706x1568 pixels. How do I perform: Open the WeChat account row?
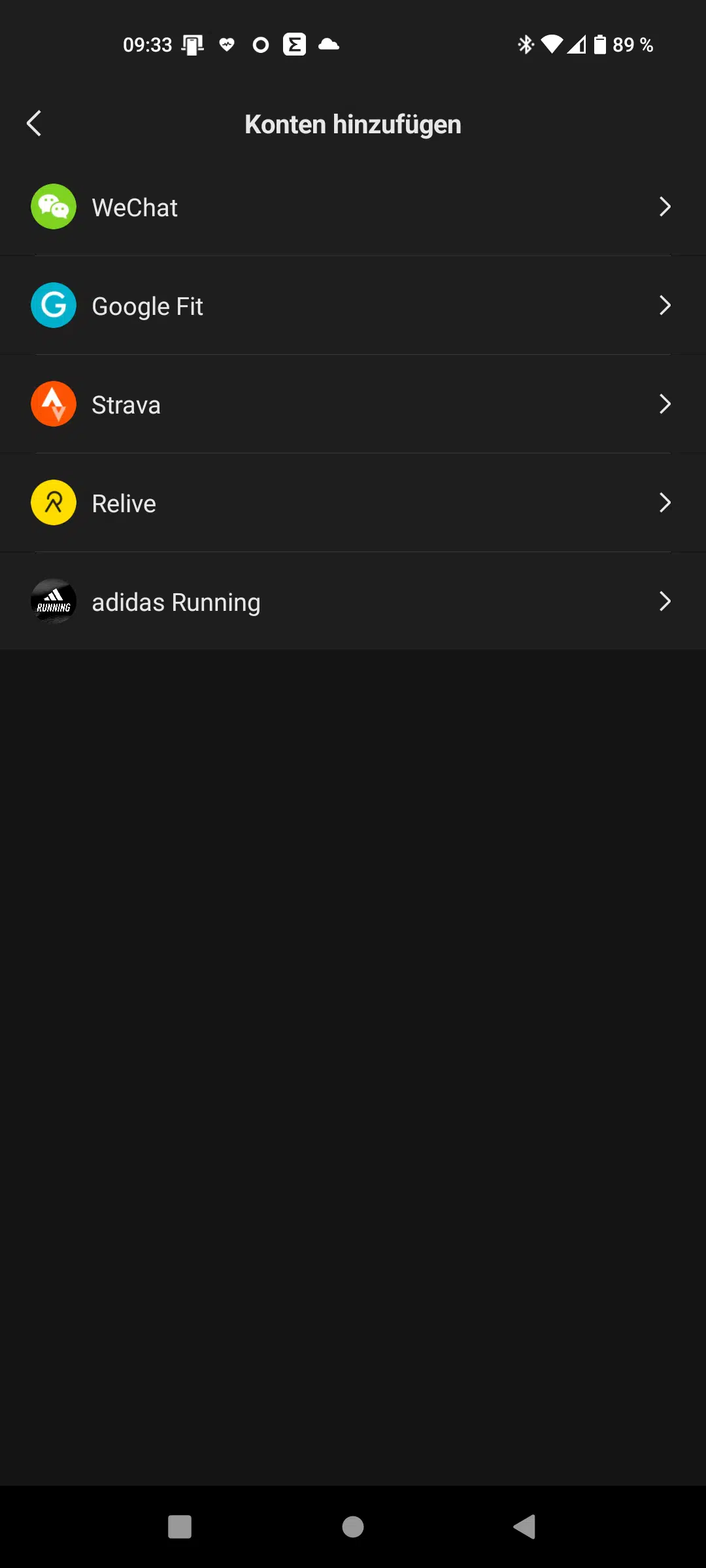[x=353, y=207]
